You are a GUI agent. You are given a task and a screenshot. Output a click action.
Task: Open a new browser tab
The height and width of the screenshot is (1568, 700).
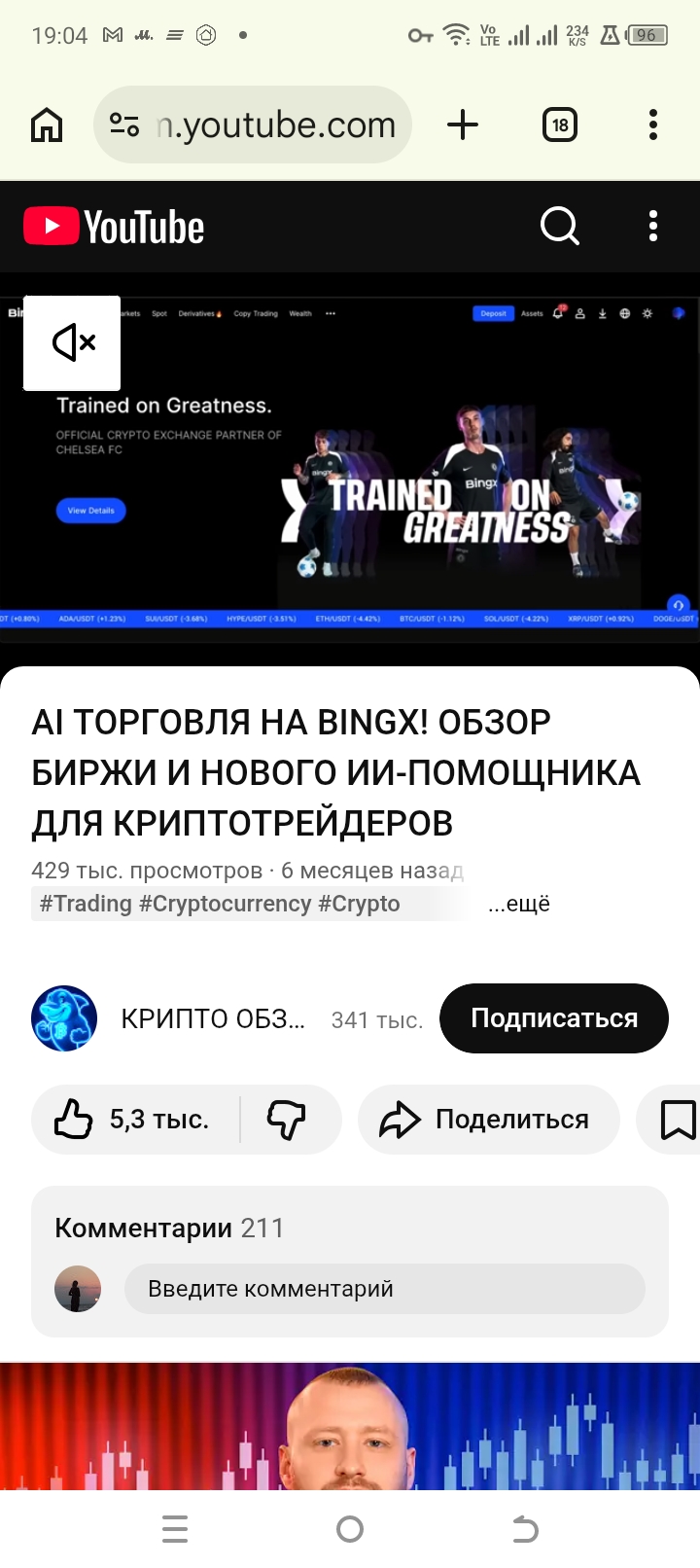463,125
